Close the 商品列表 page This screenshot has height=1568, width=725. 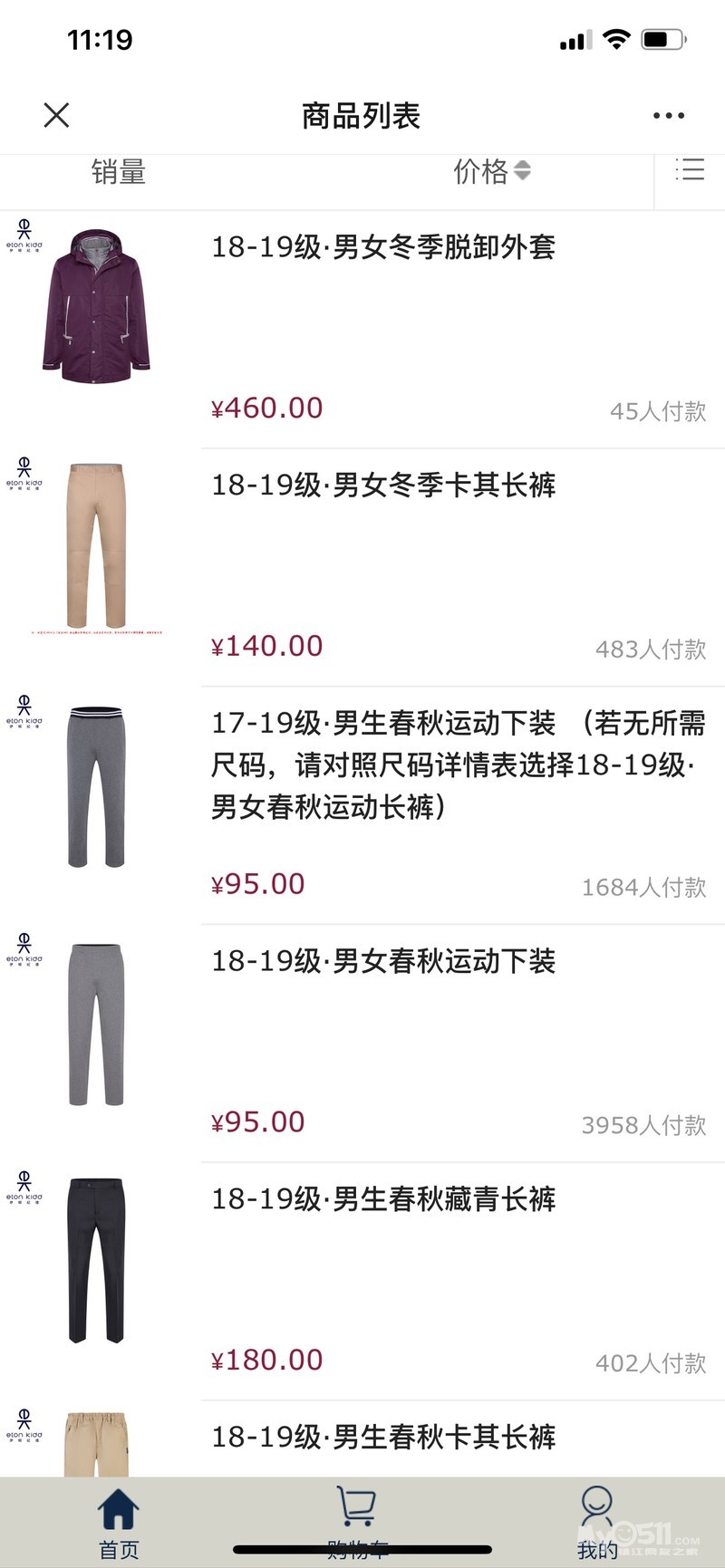[x=56, y=115]
